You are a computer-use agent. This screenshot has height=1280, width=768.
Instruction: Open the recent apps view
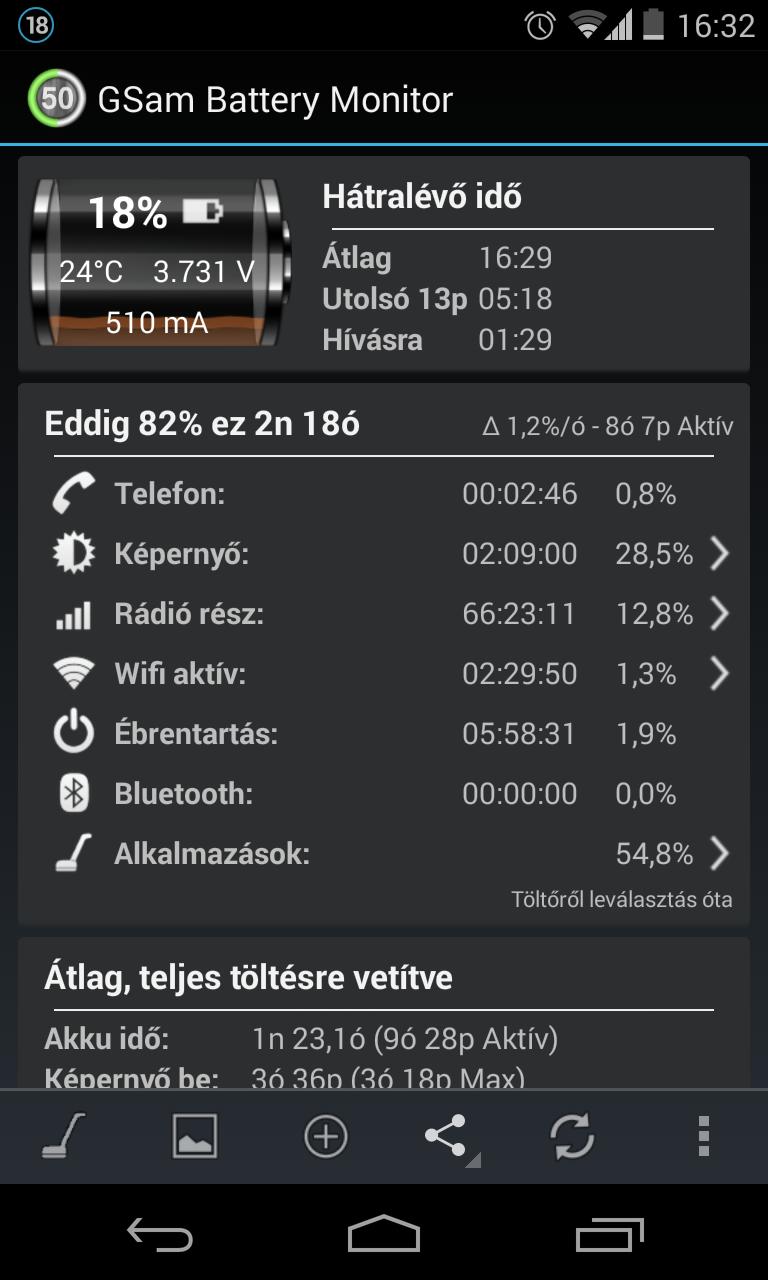tap(610, 1236)
